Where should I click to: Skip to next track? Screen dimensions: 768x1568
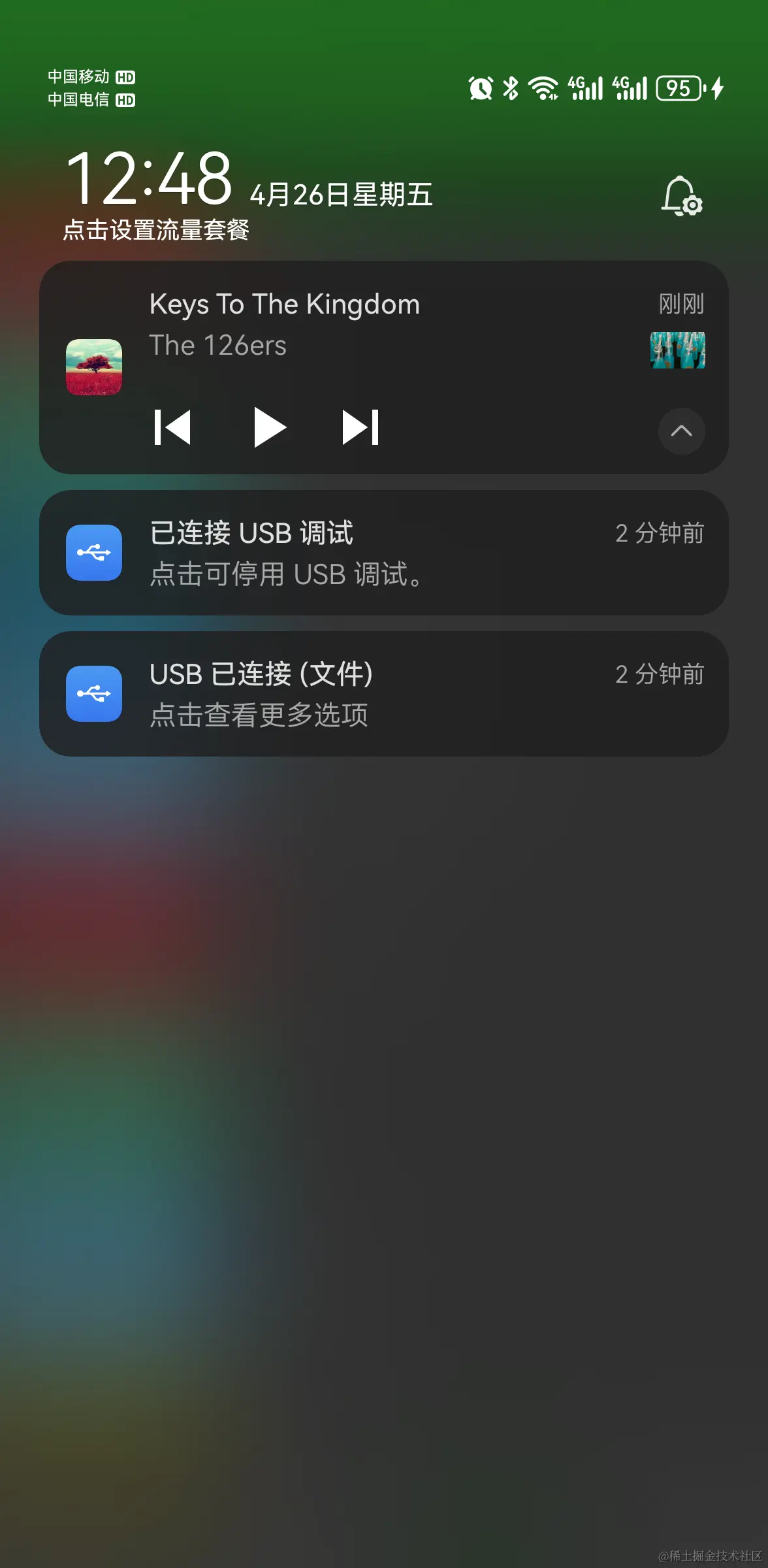point(360,427)
